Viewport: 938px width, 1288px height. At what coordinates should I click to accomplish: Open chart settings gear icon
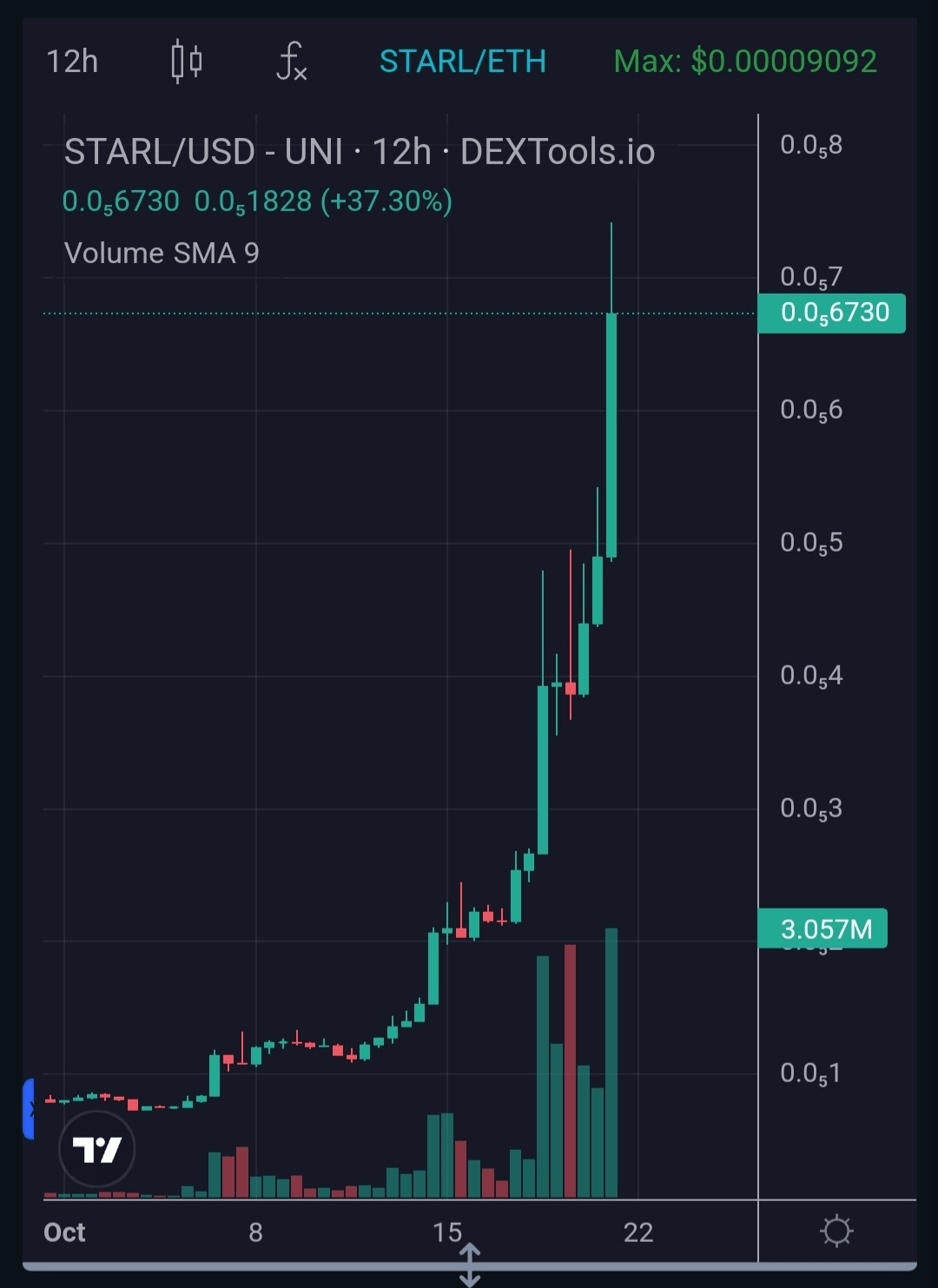point(836,1231)
